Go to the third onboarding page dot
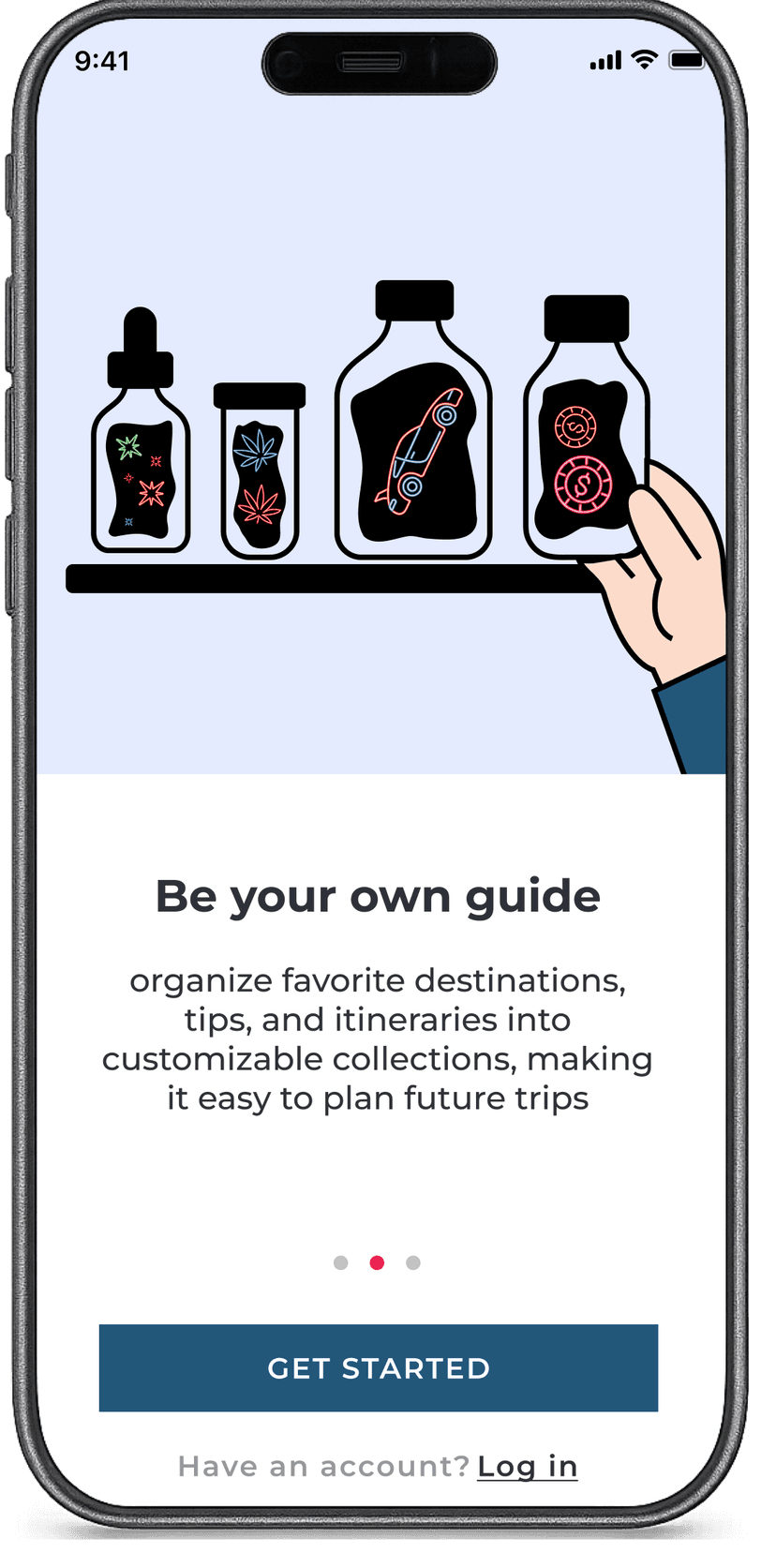The image size is (776, 1568). pos(413,1263)
